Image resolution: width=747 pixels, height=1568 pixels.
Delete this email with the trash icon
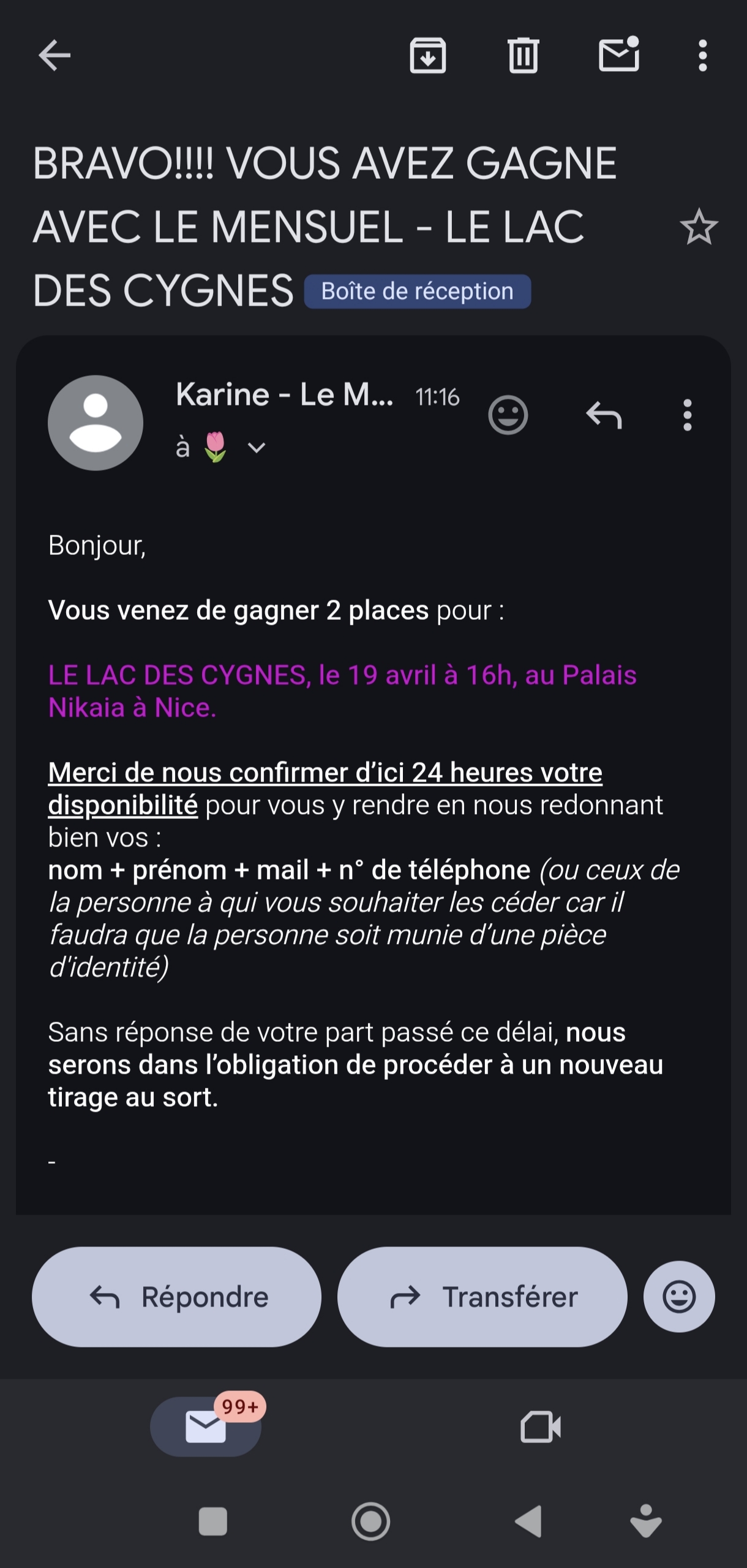(523, 56)
